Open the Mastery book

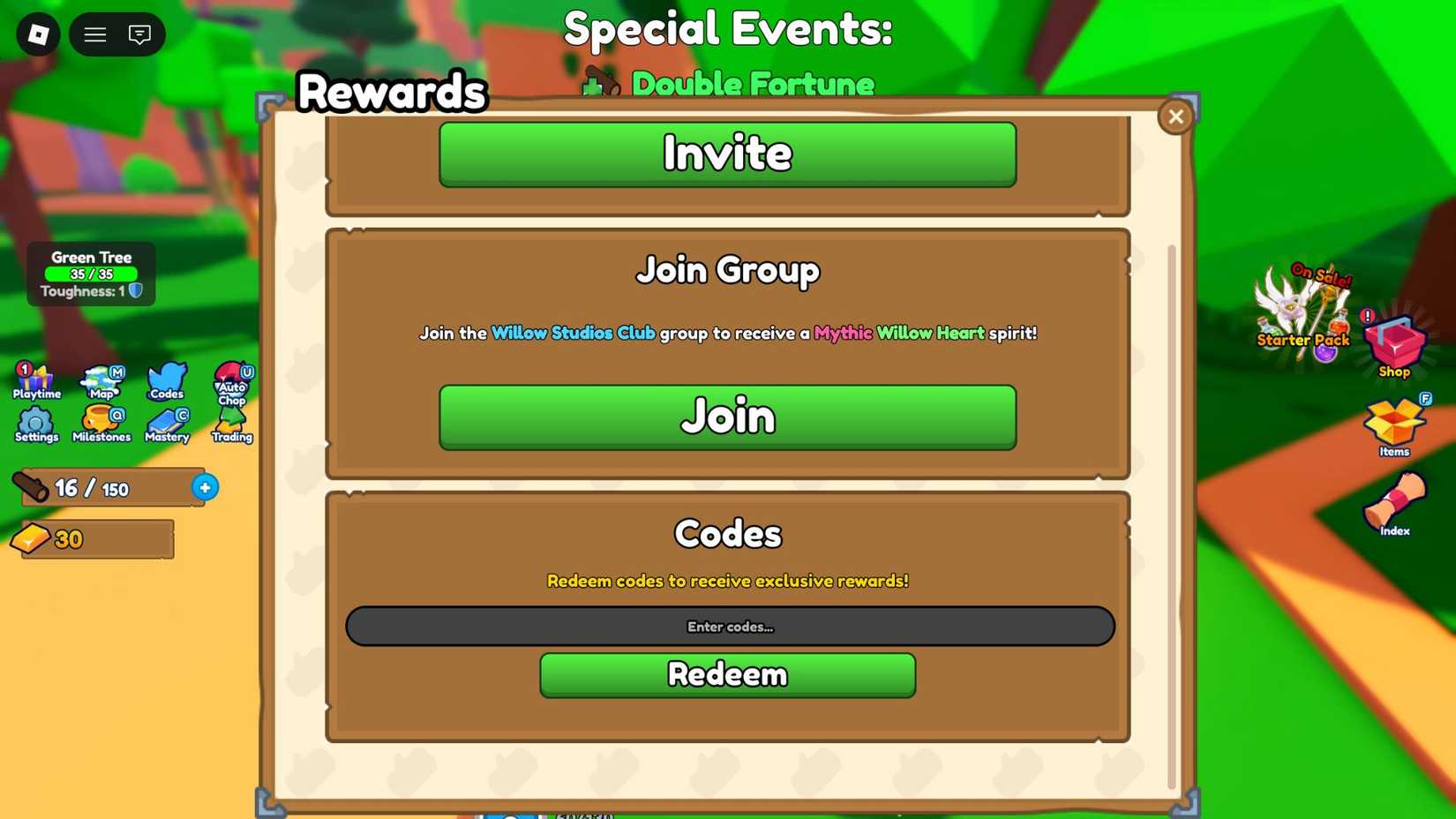[x=167, y=425]
